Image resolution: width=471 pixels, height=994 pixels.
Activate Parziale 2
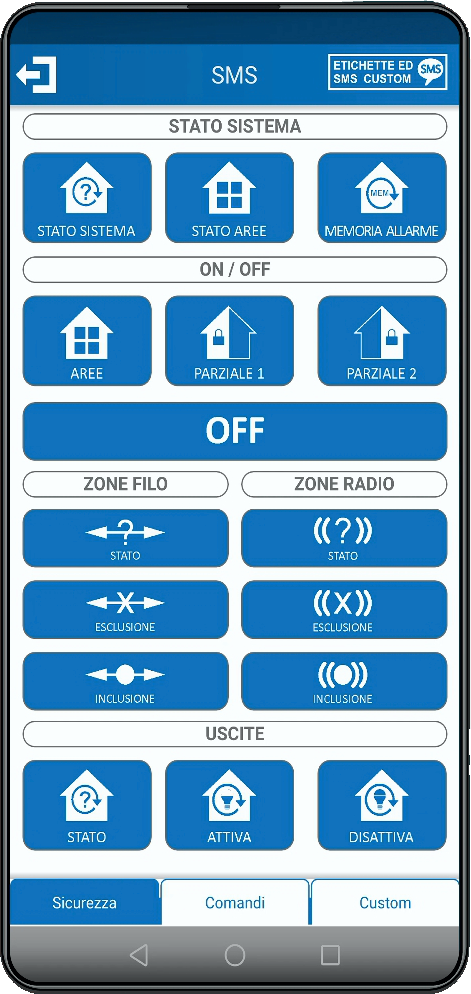coord(382,340)
